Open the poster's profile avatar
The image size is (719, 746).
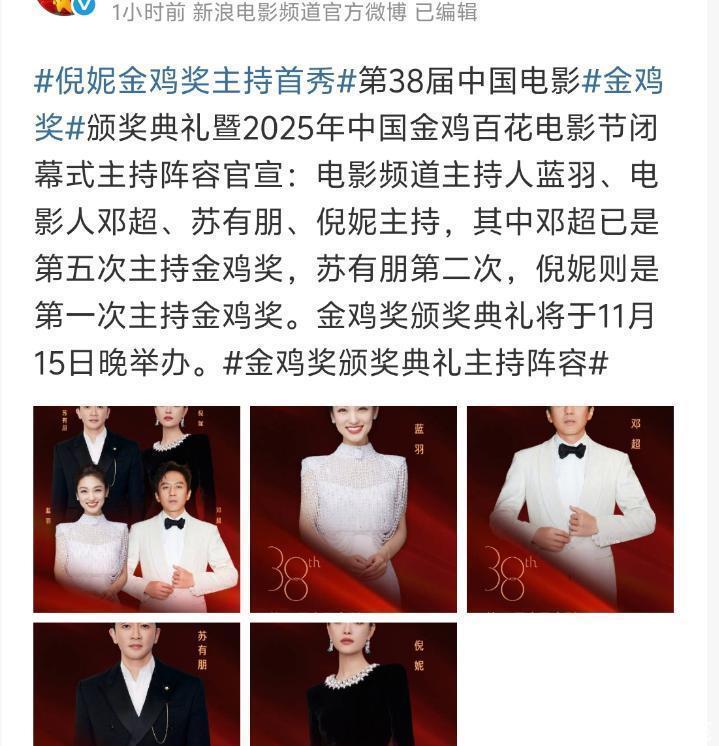(x=62, y=6)
